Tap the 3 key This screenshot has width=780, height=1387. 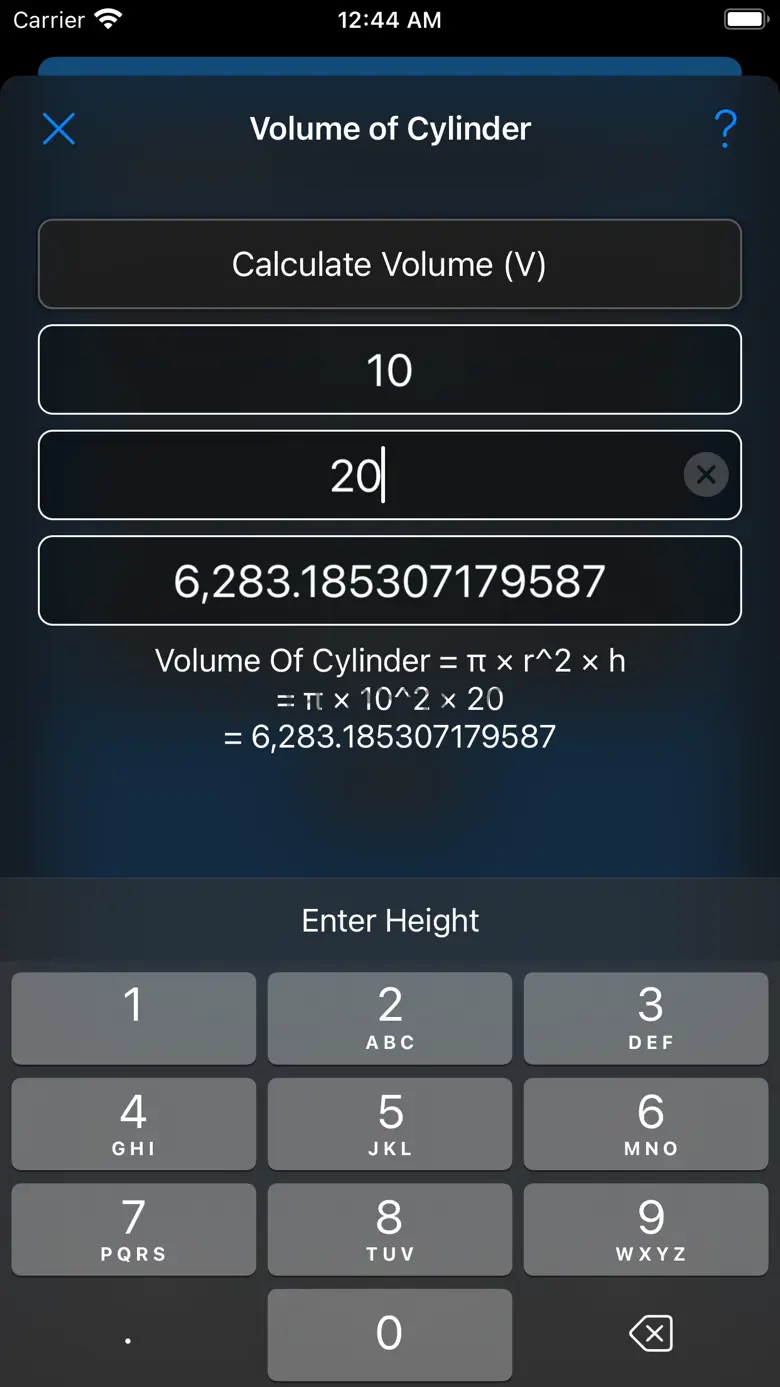646,1018
